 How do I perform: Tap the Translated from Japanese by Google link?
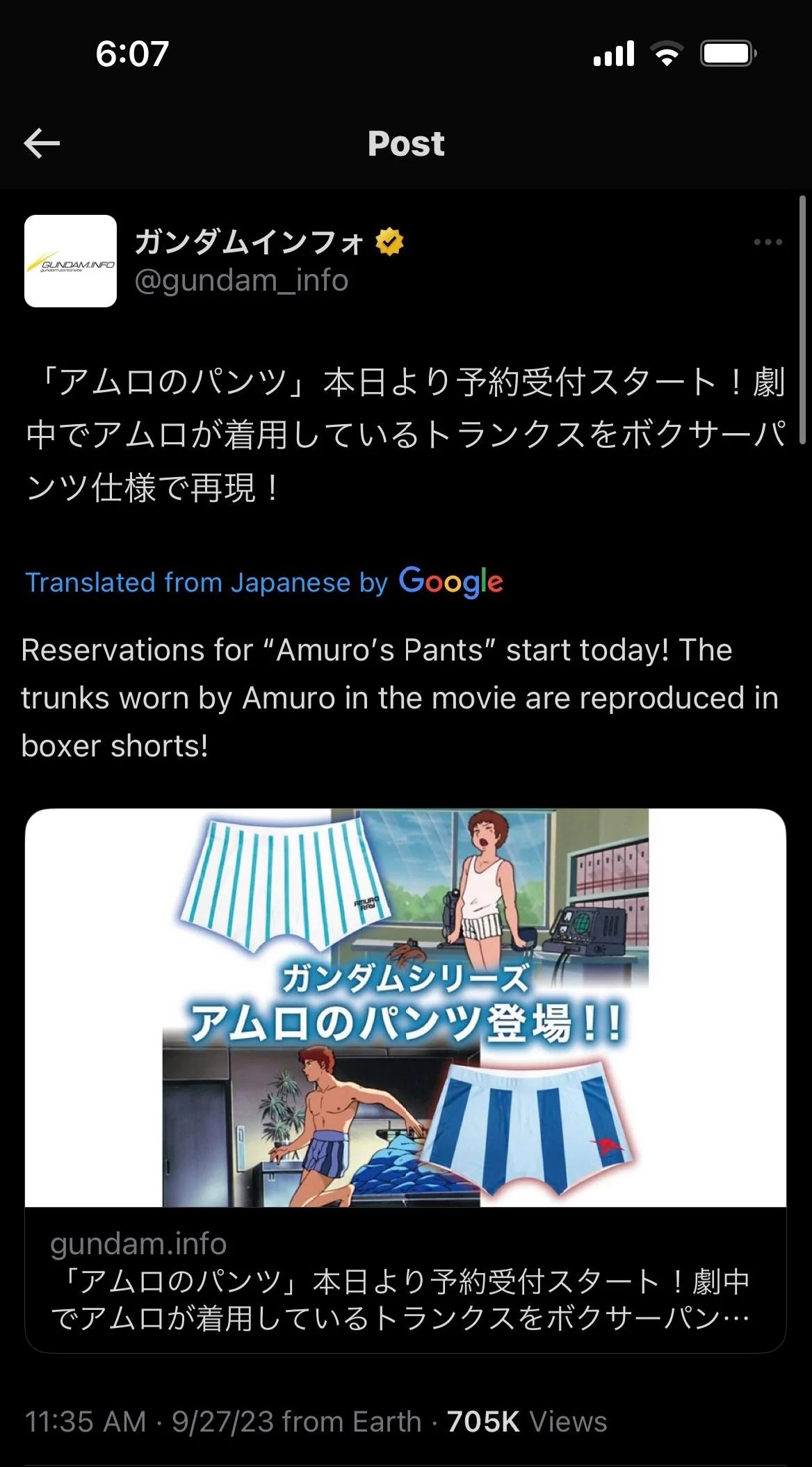coord(264,583)
